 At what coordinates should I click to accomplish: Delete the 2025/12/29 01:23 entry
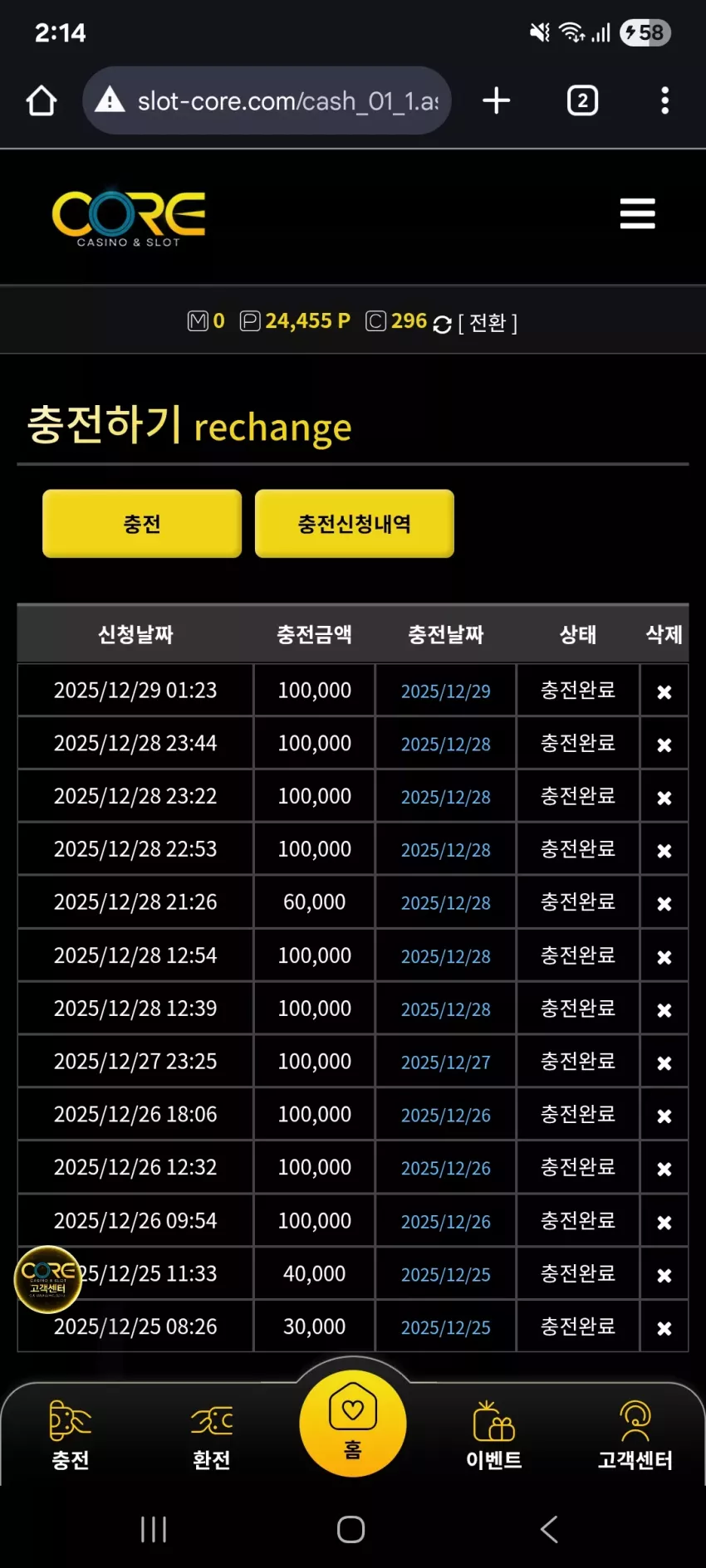[x=664, y=691]
